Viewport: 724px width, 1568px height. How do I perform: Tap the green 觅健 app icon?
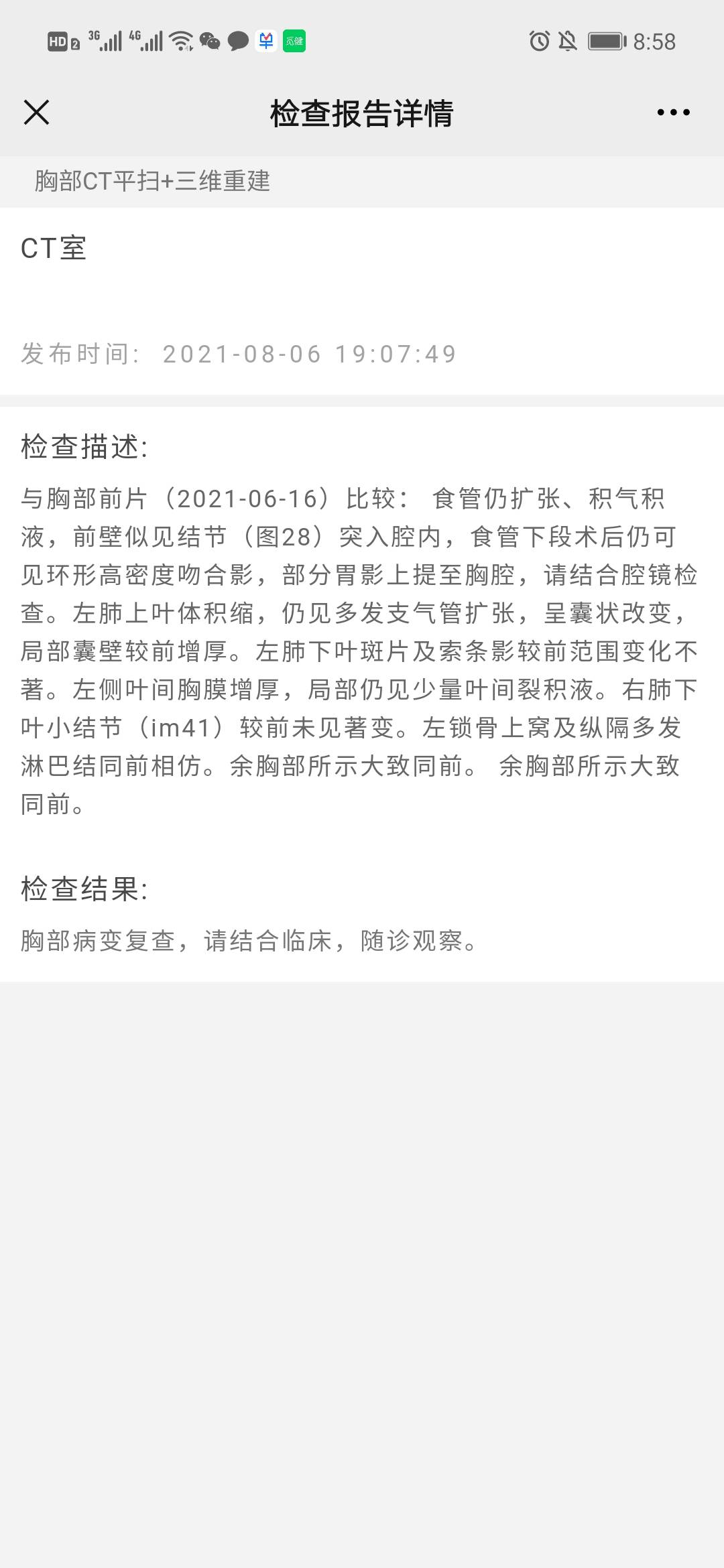coord(294,42)
